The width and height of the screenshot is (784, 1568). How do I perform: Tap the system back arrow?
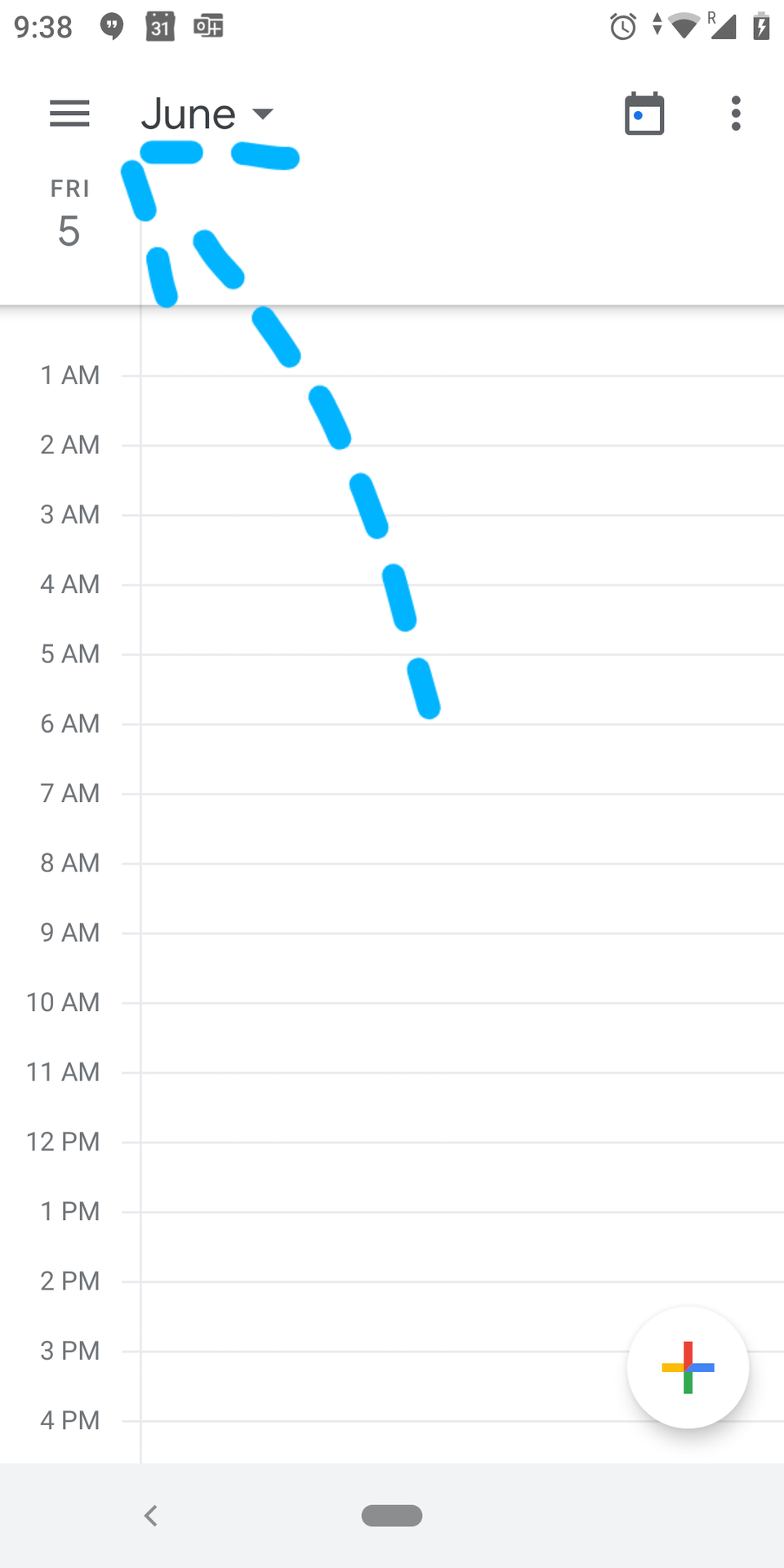click(151, 1516)
